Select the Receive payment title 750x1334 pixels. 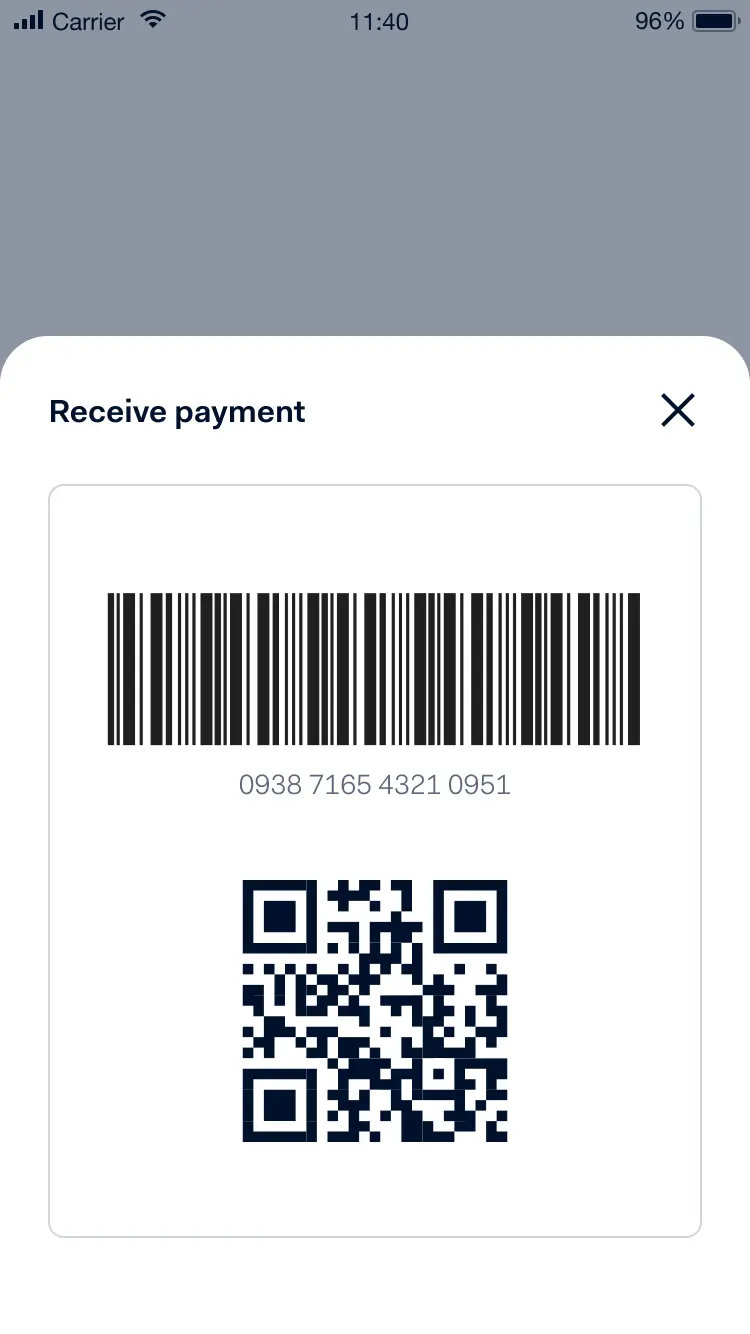177,411
